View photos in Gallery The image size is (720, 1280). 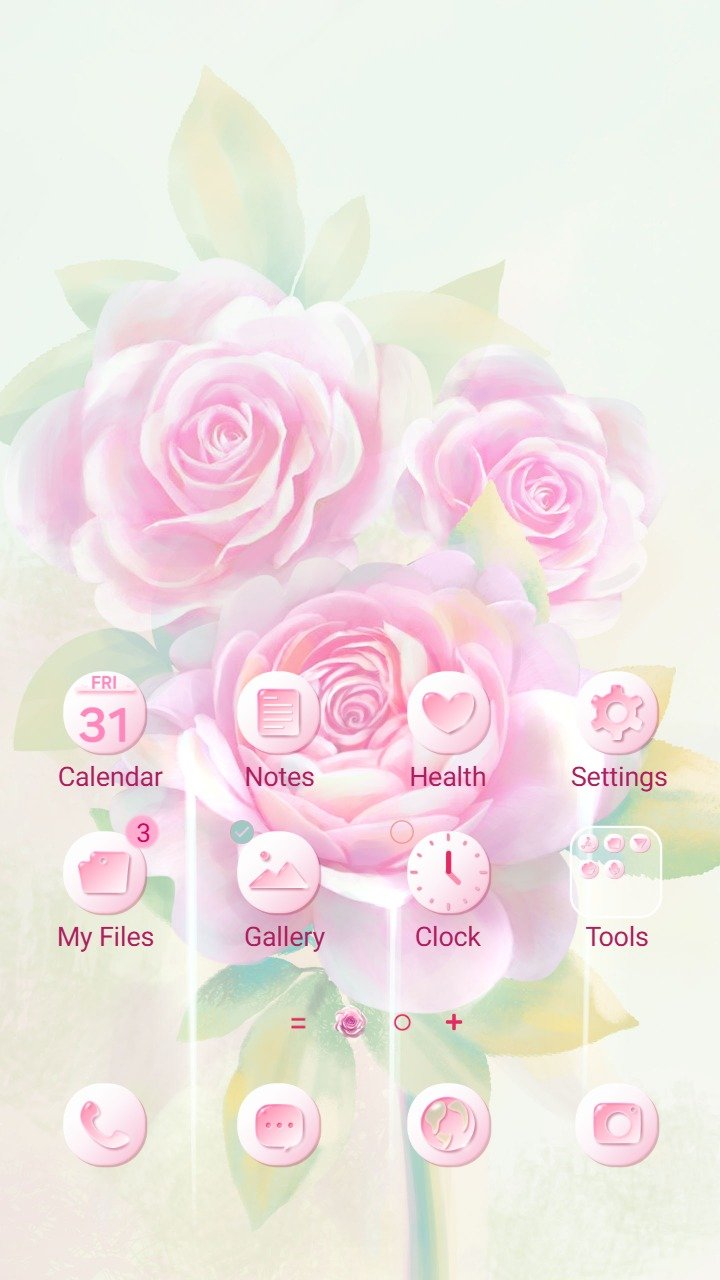(278, 873)
